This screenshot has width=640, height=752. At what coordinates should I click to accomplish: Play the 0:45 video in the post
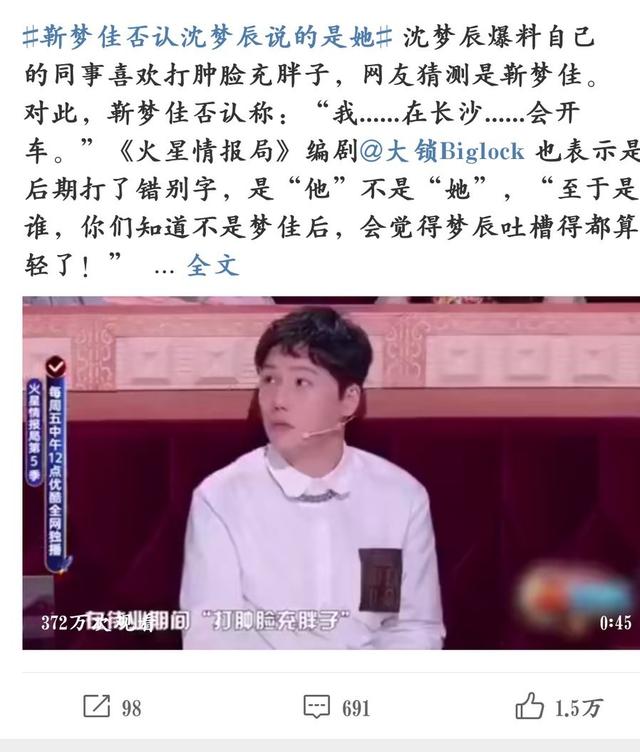330,475
